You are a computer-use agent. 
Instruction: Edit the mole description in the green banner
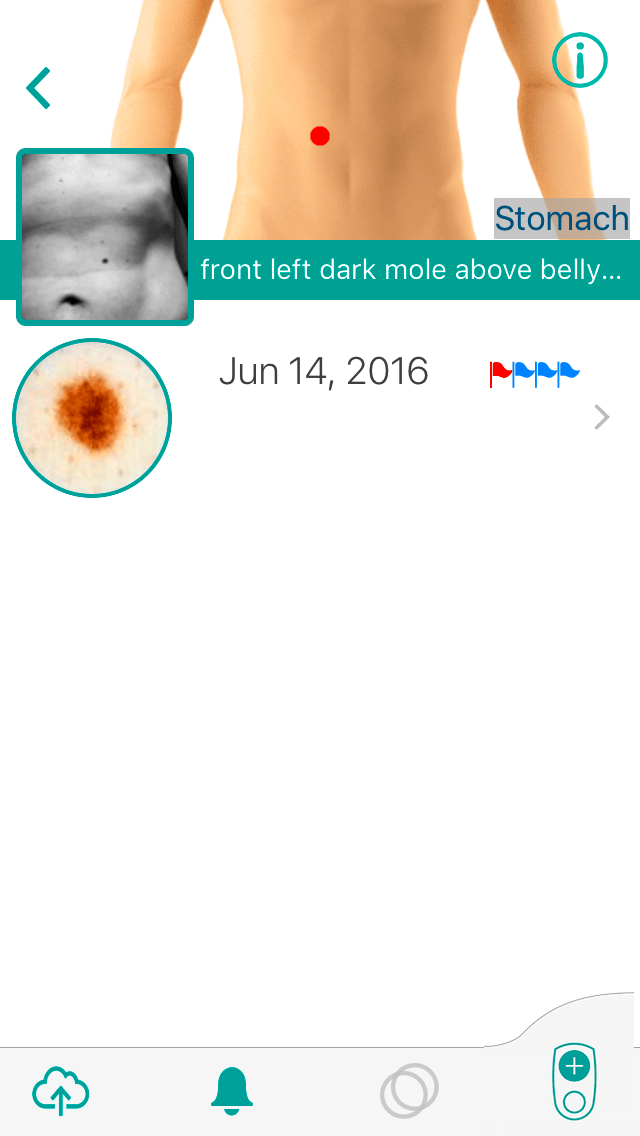[x=411, y=270]
